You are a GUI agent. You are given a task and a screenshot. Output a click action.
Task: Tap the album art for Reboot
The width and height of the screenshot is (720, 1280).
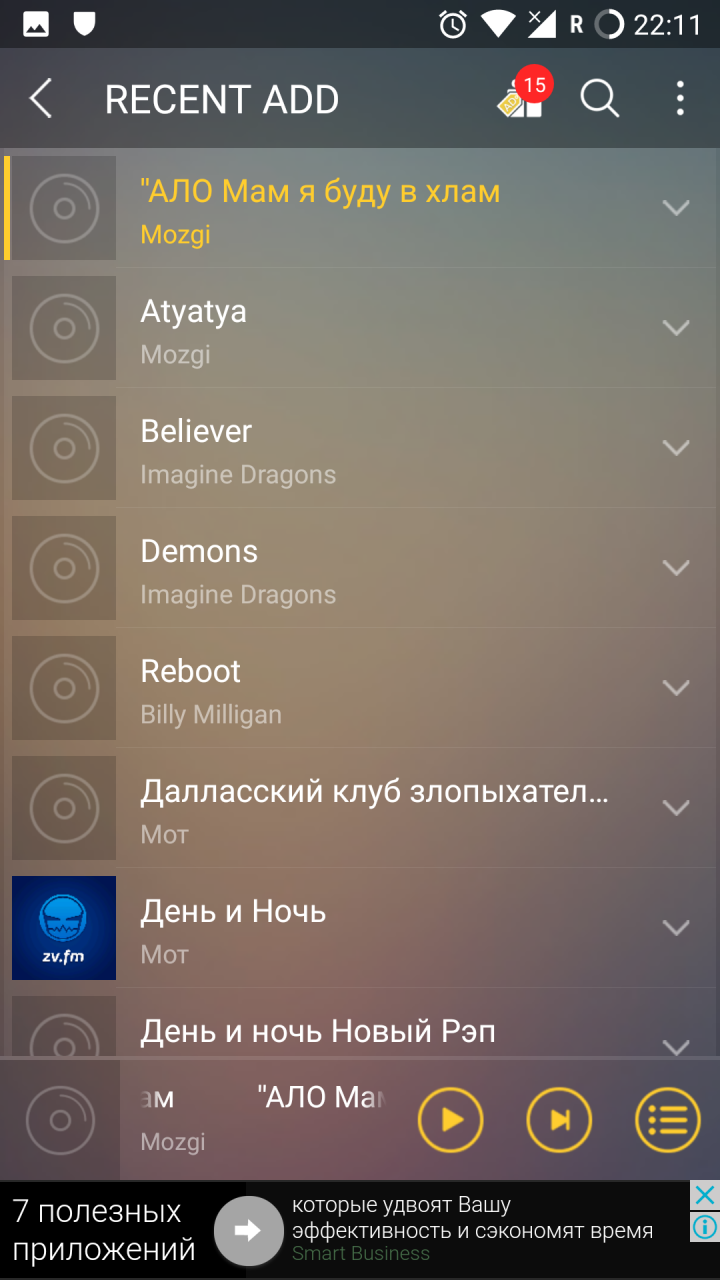(x=63, y=687)
